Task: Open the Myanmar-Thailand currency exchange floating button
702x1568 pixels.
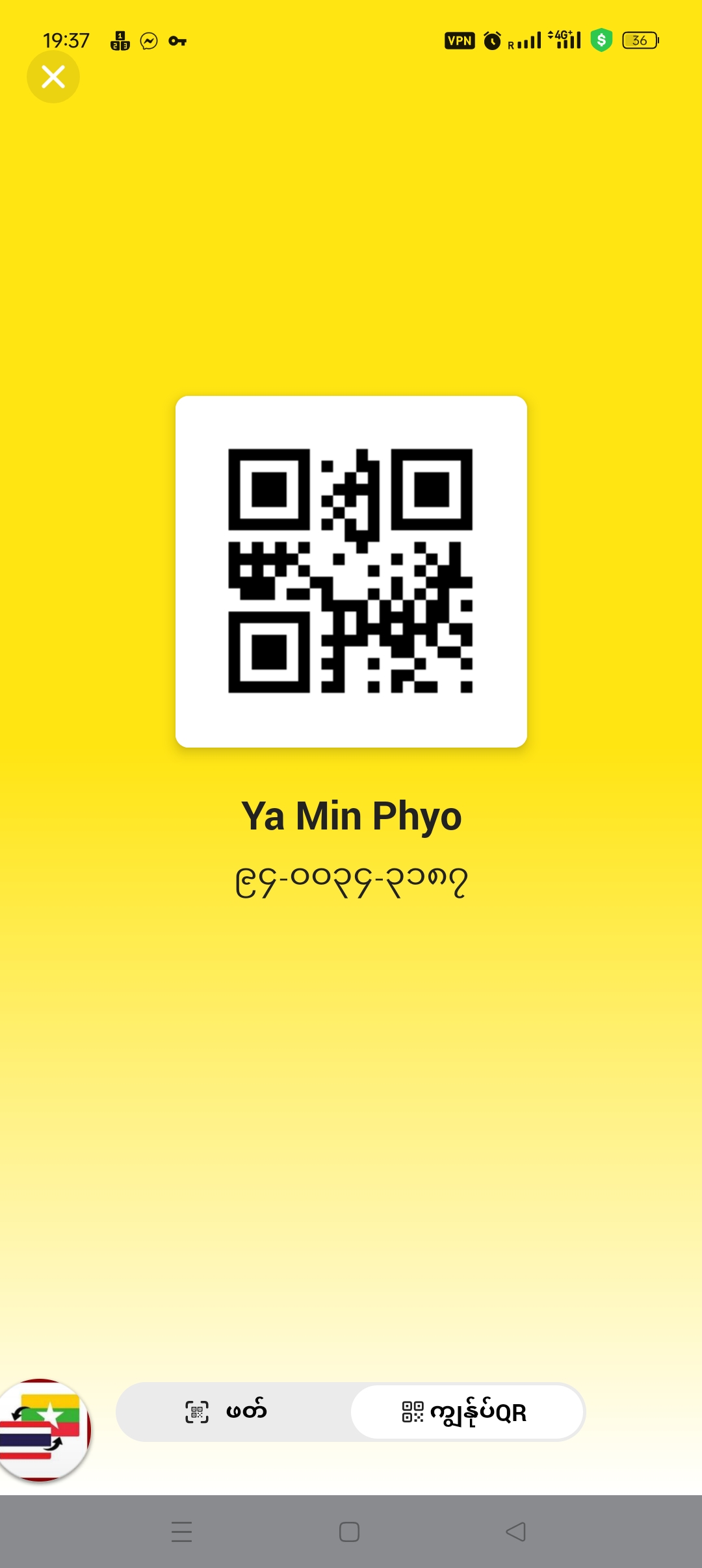Action: tap(43, 1430)
